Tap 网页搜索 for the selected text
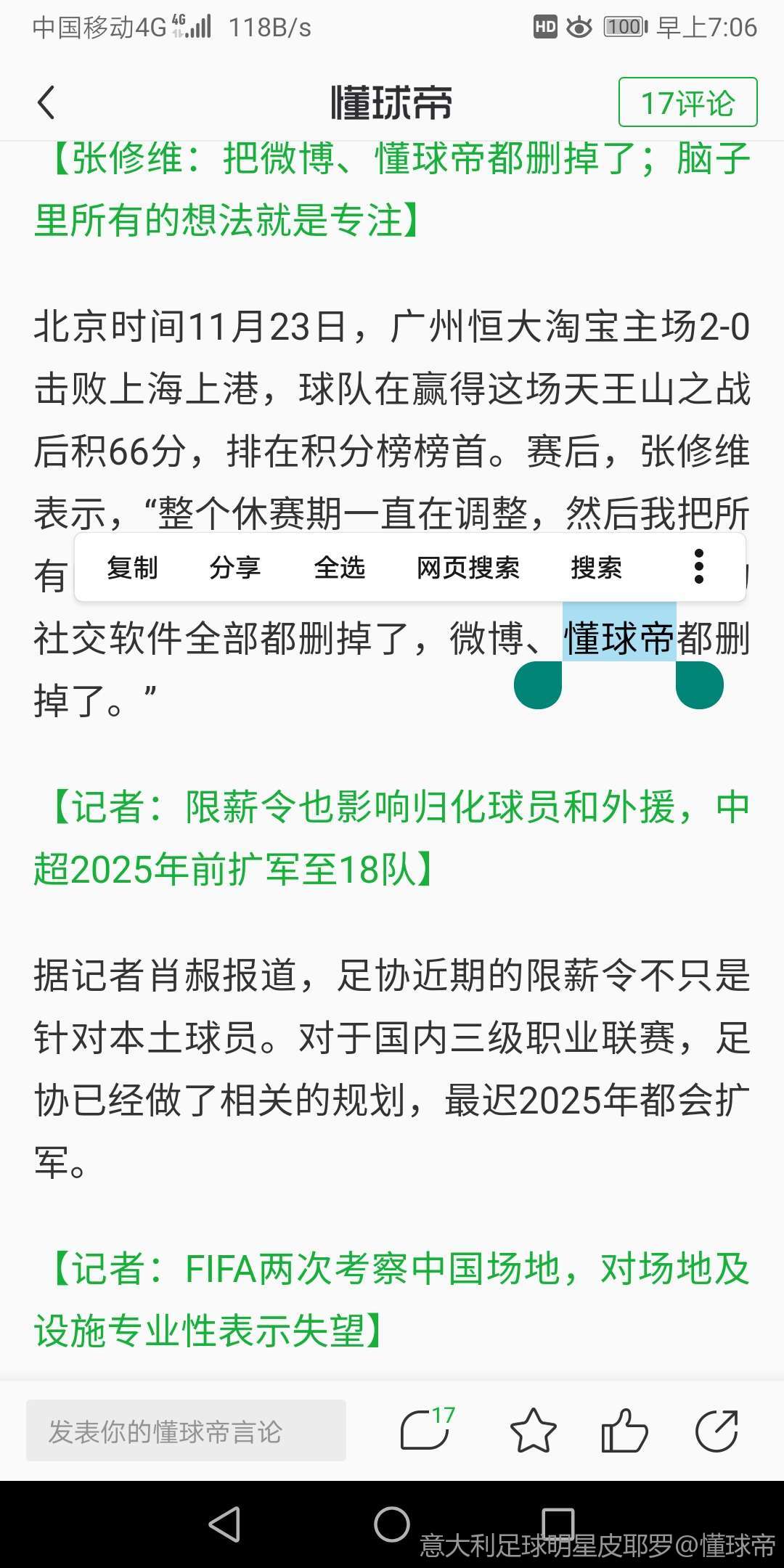The image size is (784, 1568). 467,568
